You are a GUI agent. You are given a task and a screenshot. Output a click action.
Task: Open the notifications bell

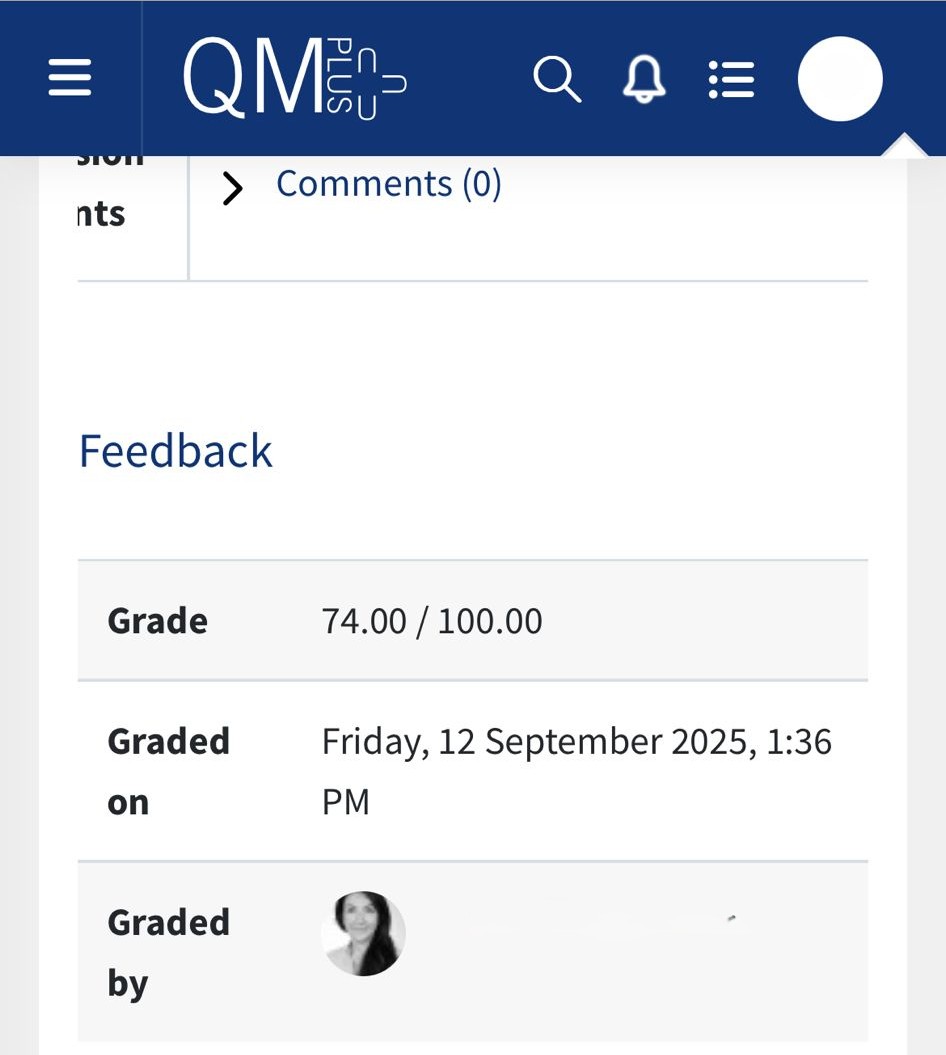pos(644,78)
